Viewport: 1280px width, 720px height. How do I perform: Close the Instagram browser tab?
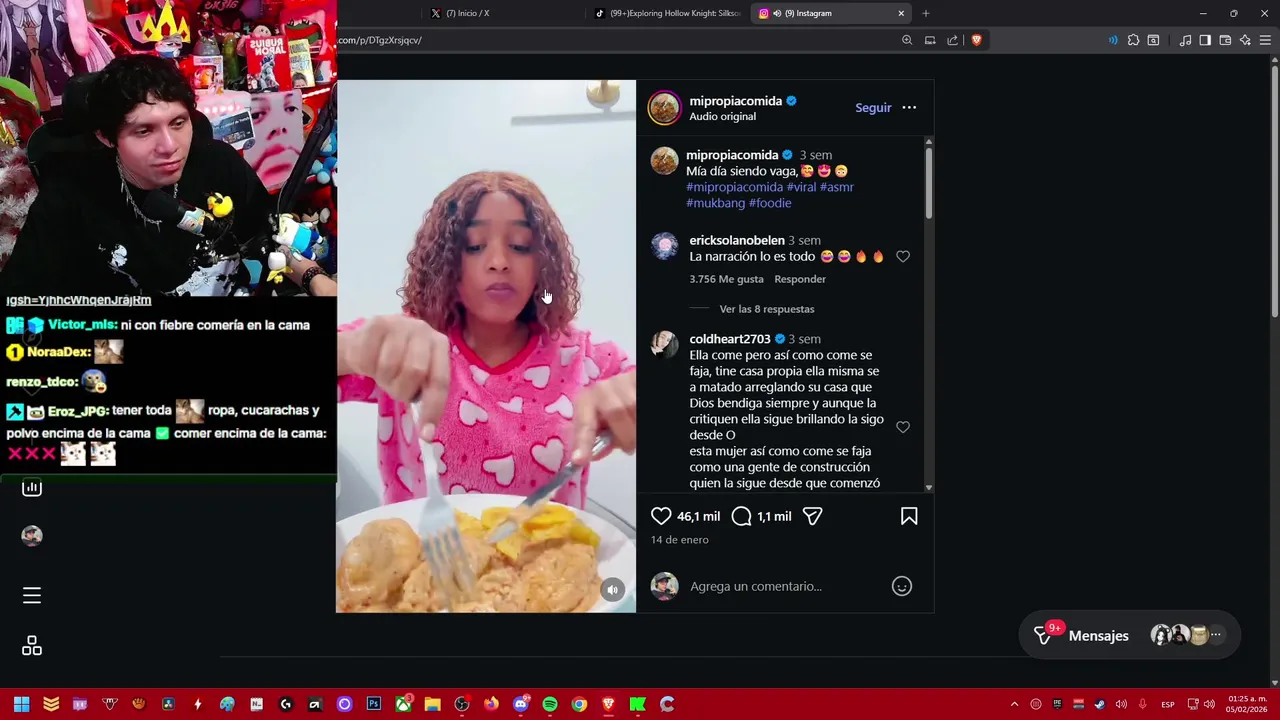(901, 13)
